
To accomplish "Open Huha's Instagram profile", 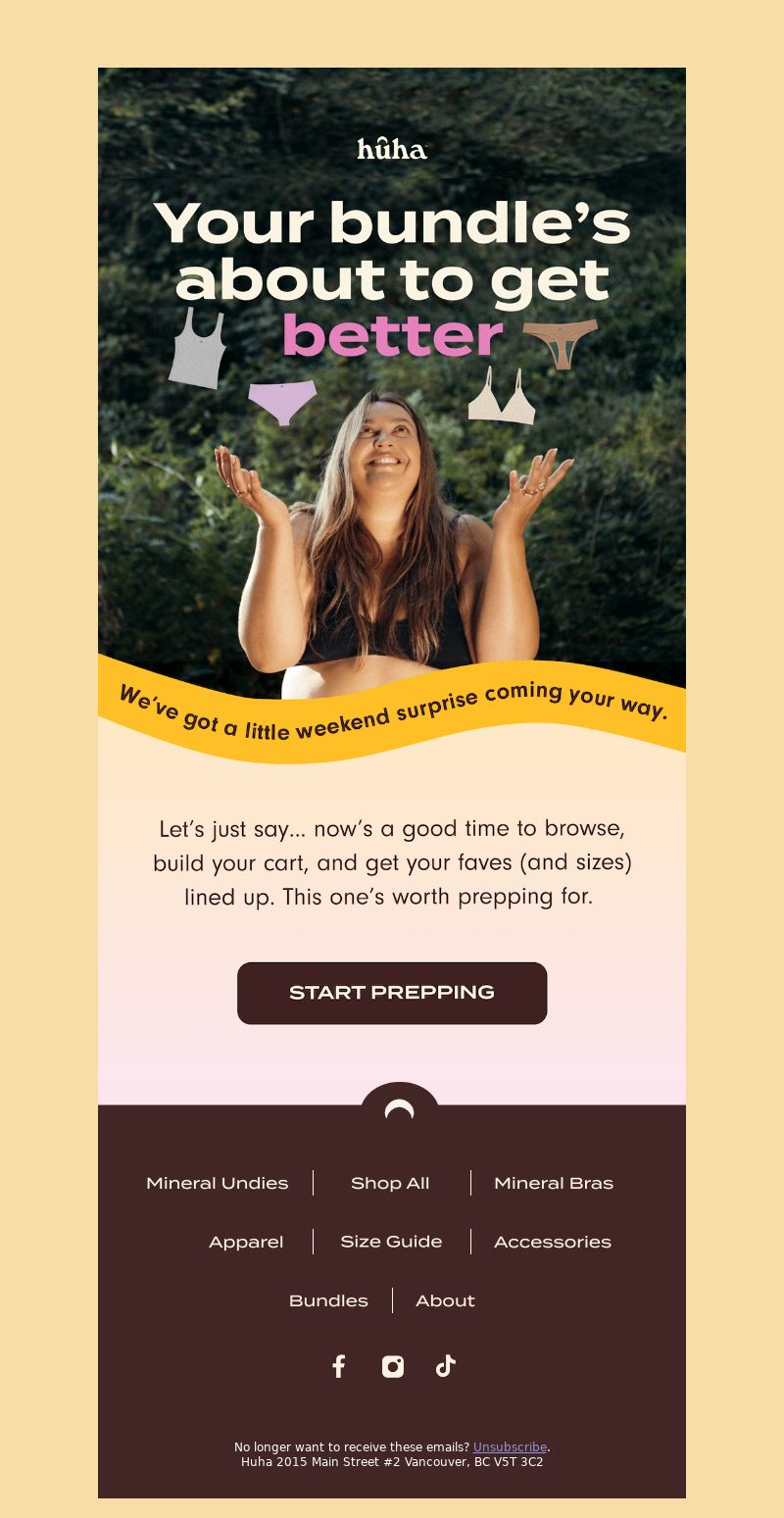I will coord(393,1366).
